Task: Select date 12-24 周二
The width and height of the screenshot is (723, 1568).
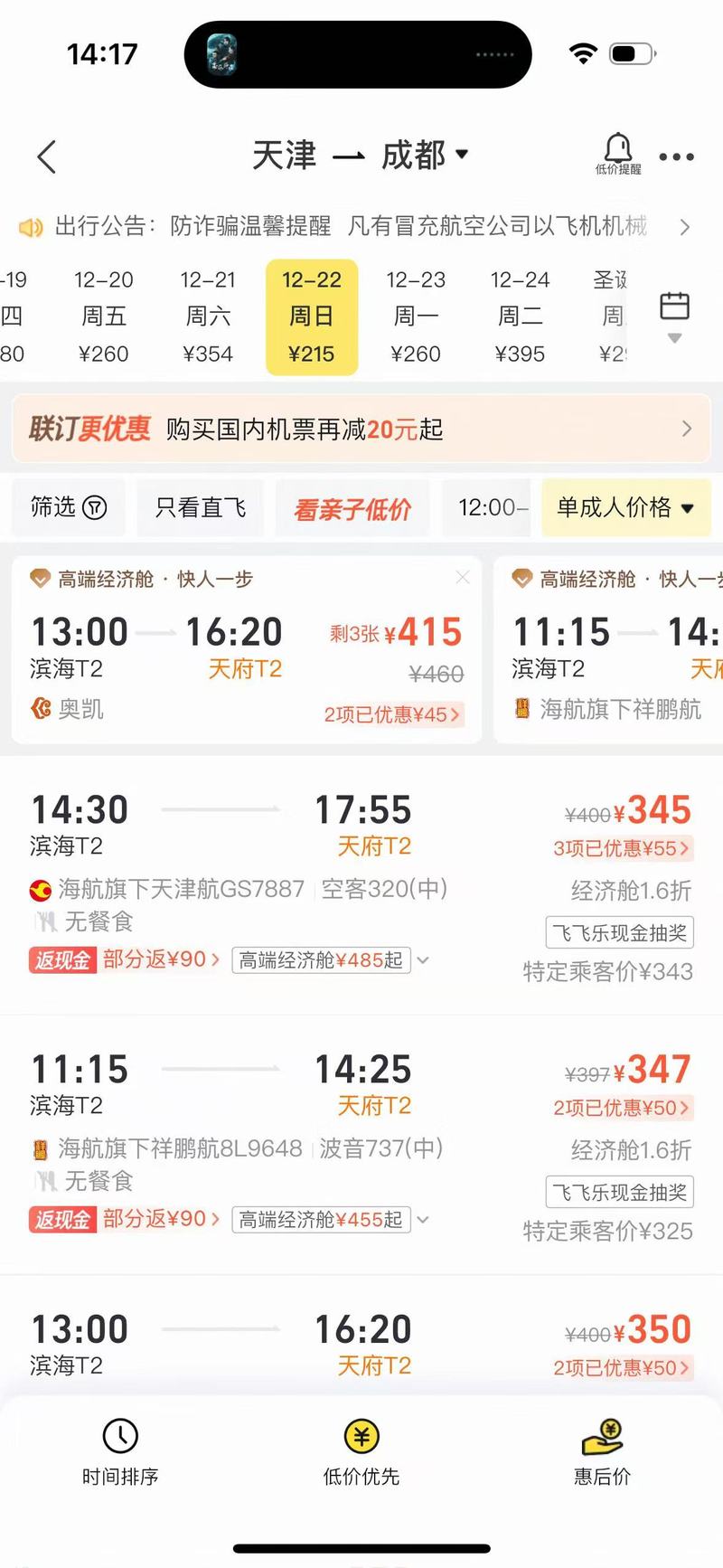Action: click(x=520, y=316)
